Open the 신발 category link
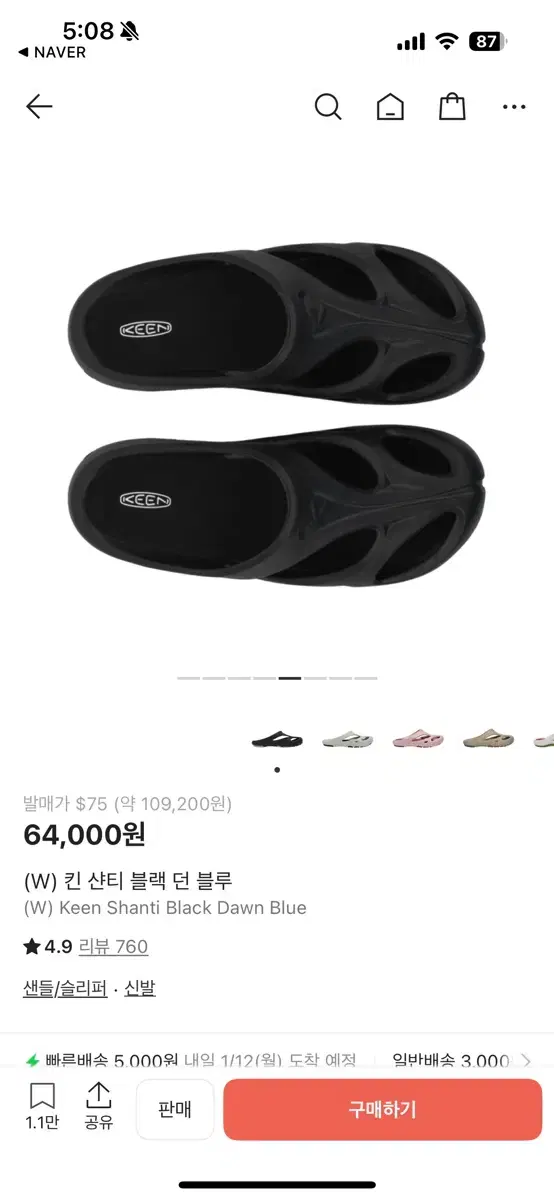Viewport: 554px width, 1200px height. (x=140, y=988)
